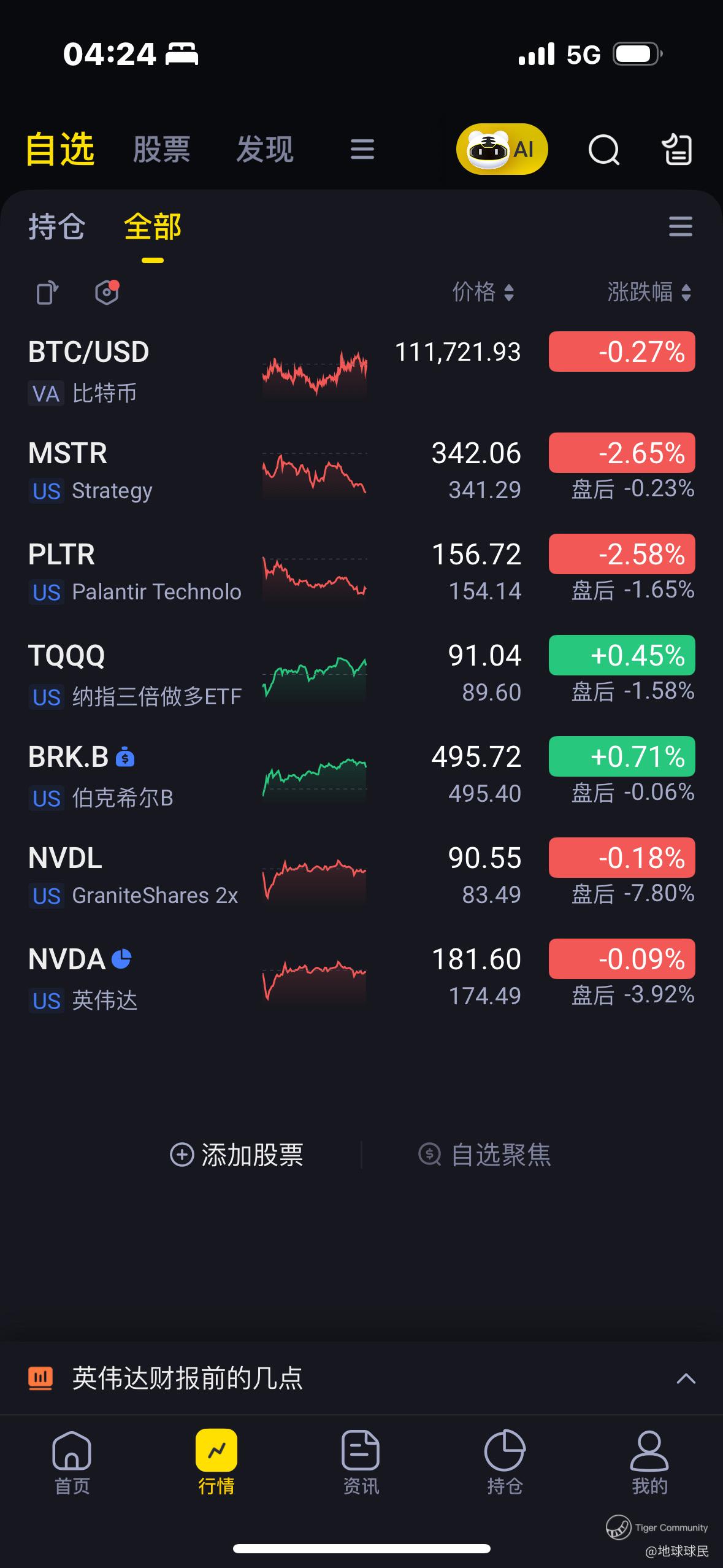Open the Tiger AI assistant
Viewport: 723px width, 1568px height.
502,149
